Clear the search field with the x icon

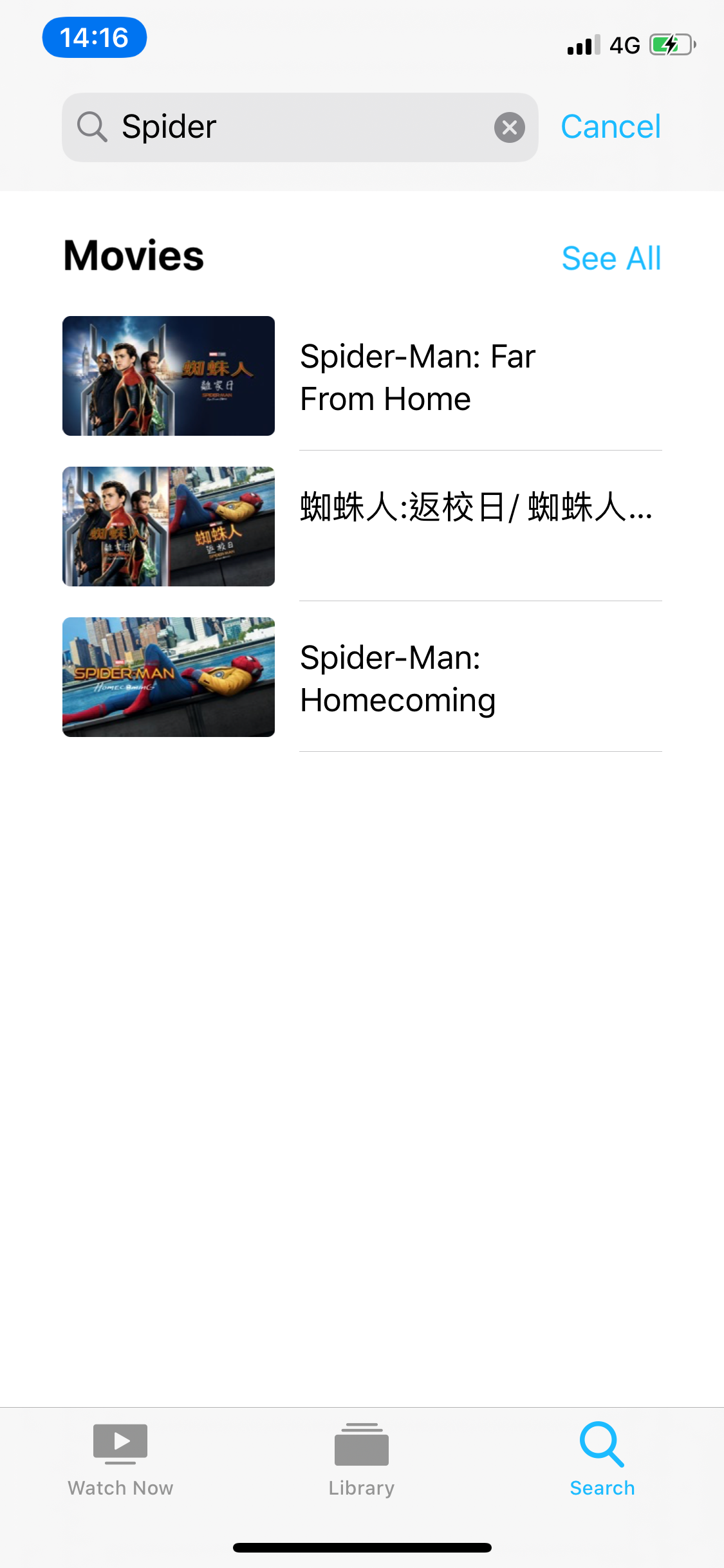510,127
